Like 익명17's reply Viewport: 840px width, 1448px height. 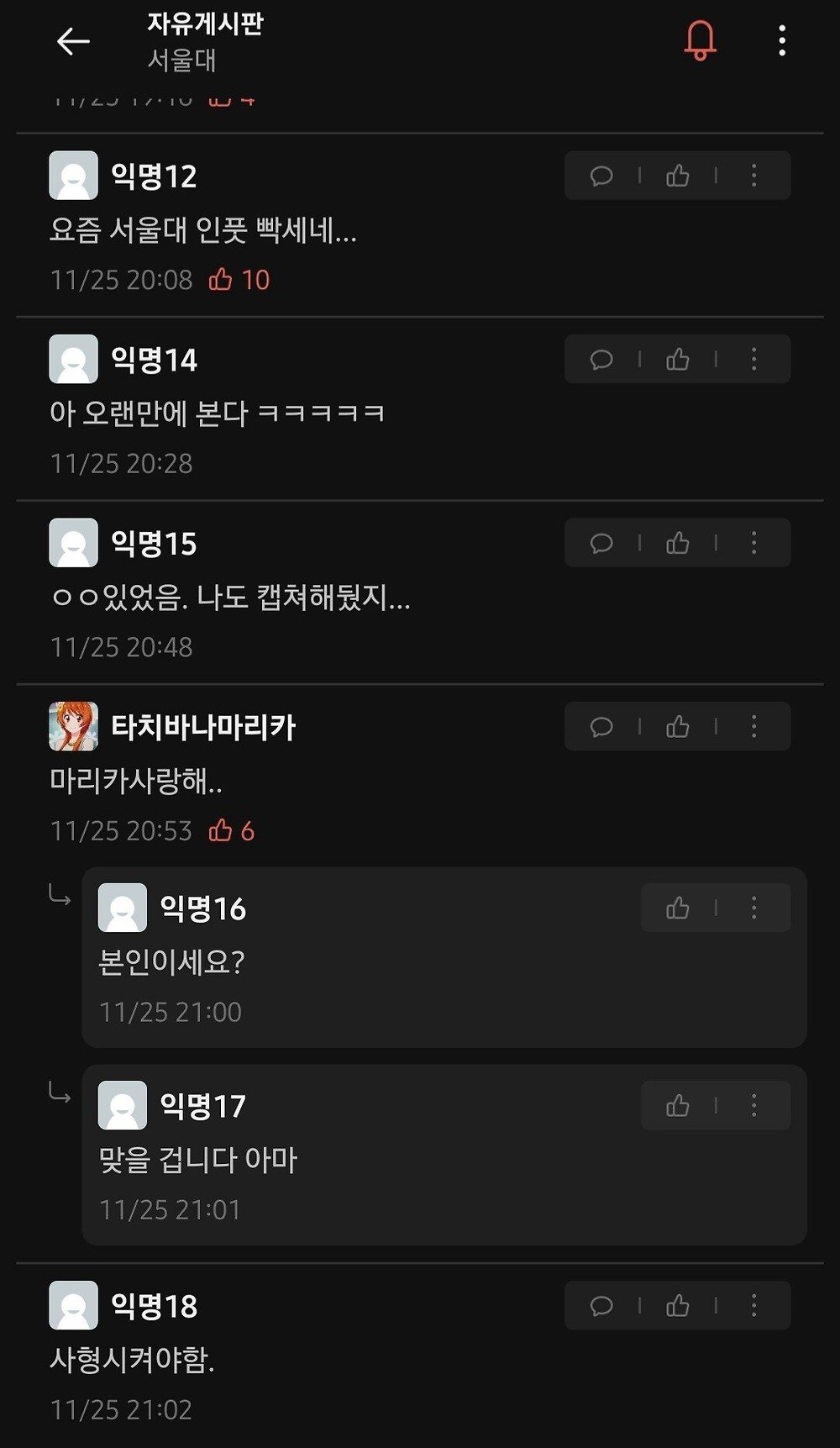point(678,1105)
